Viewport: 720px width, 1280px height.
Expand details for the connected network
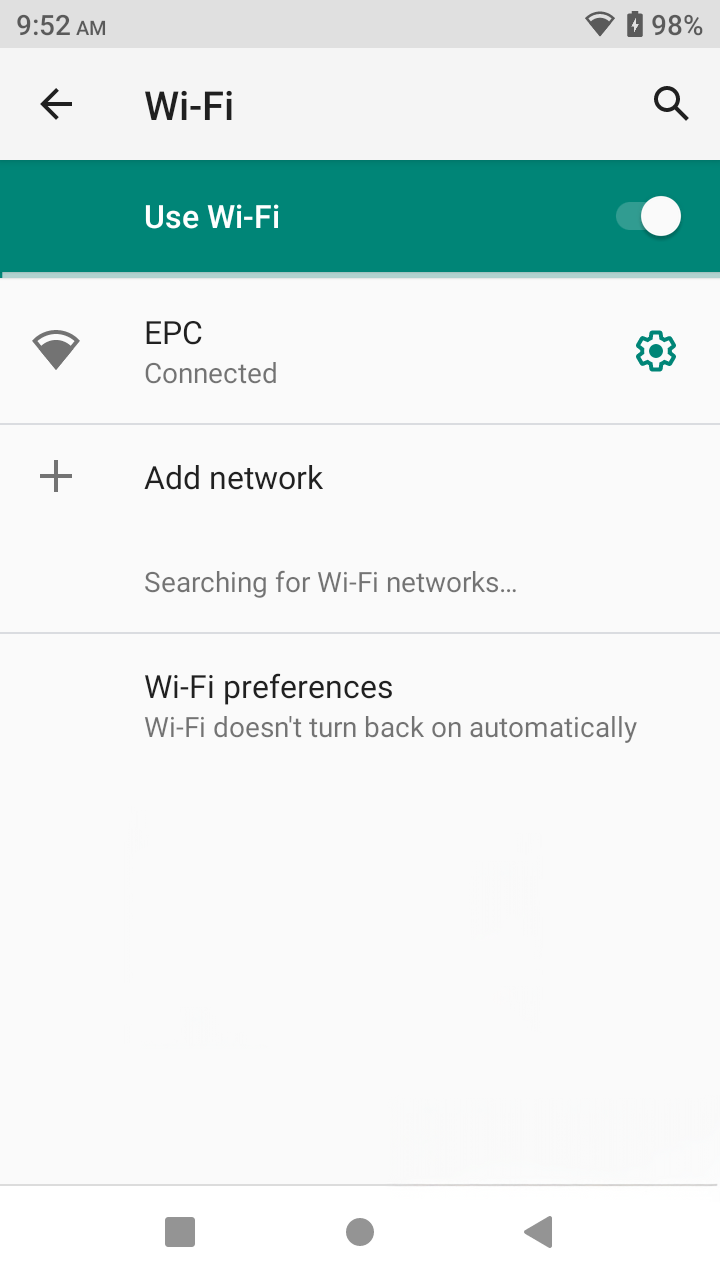(x=300, y=350)
